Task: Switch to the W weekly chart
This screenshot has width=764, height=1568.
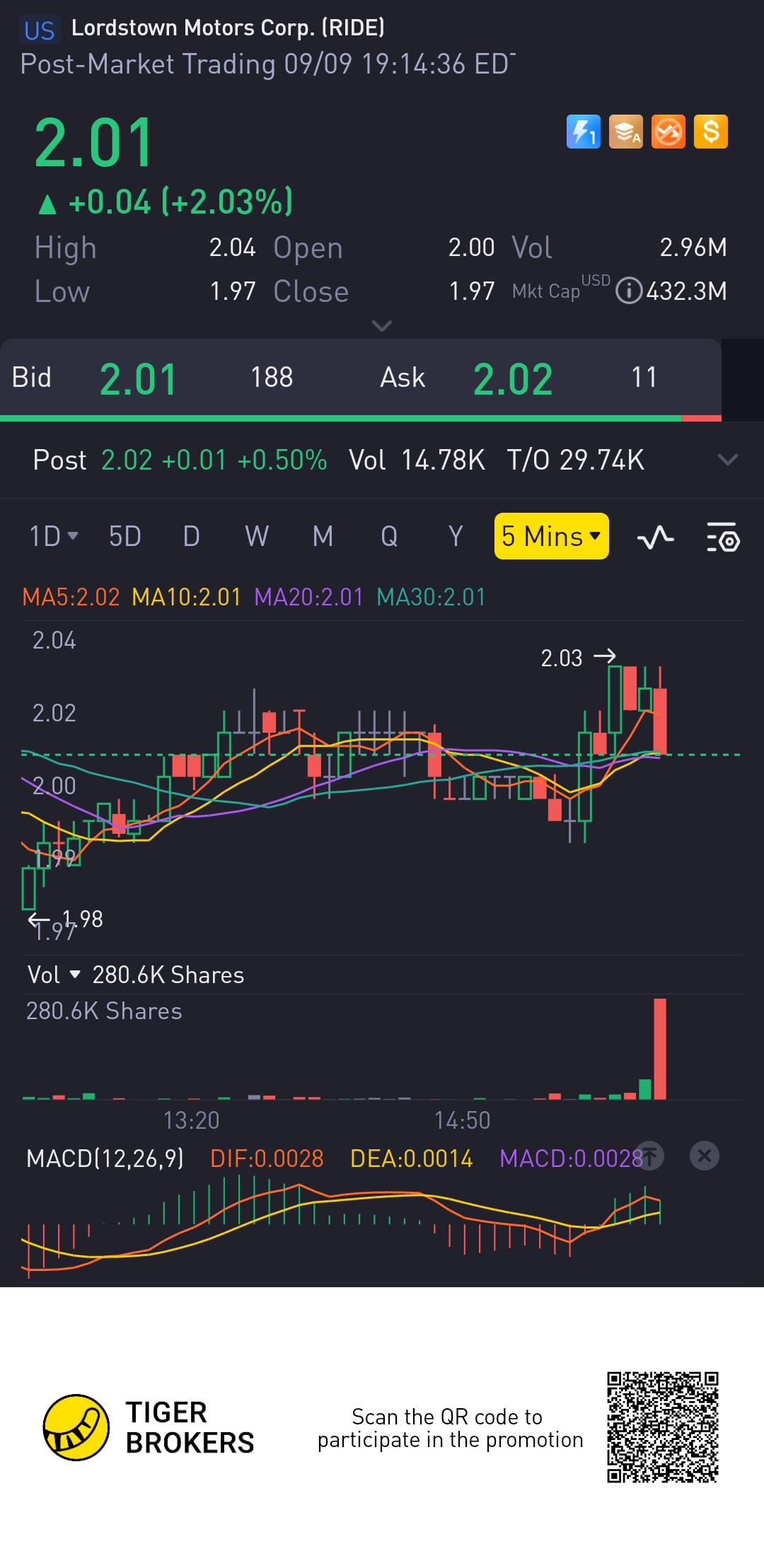Action: tap(257, 536)
